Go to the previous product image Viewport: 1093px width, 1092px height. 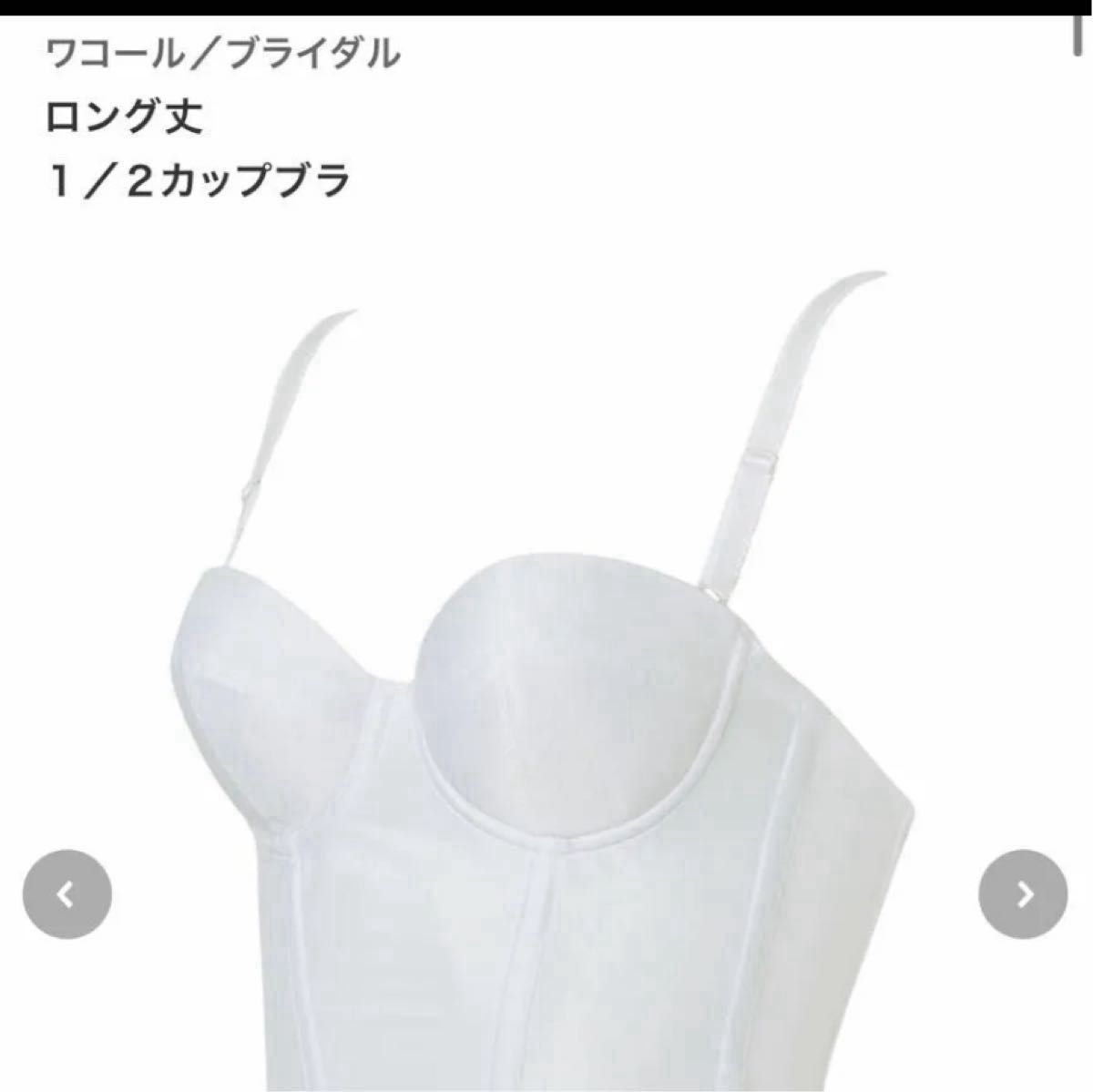pos(66,894)
